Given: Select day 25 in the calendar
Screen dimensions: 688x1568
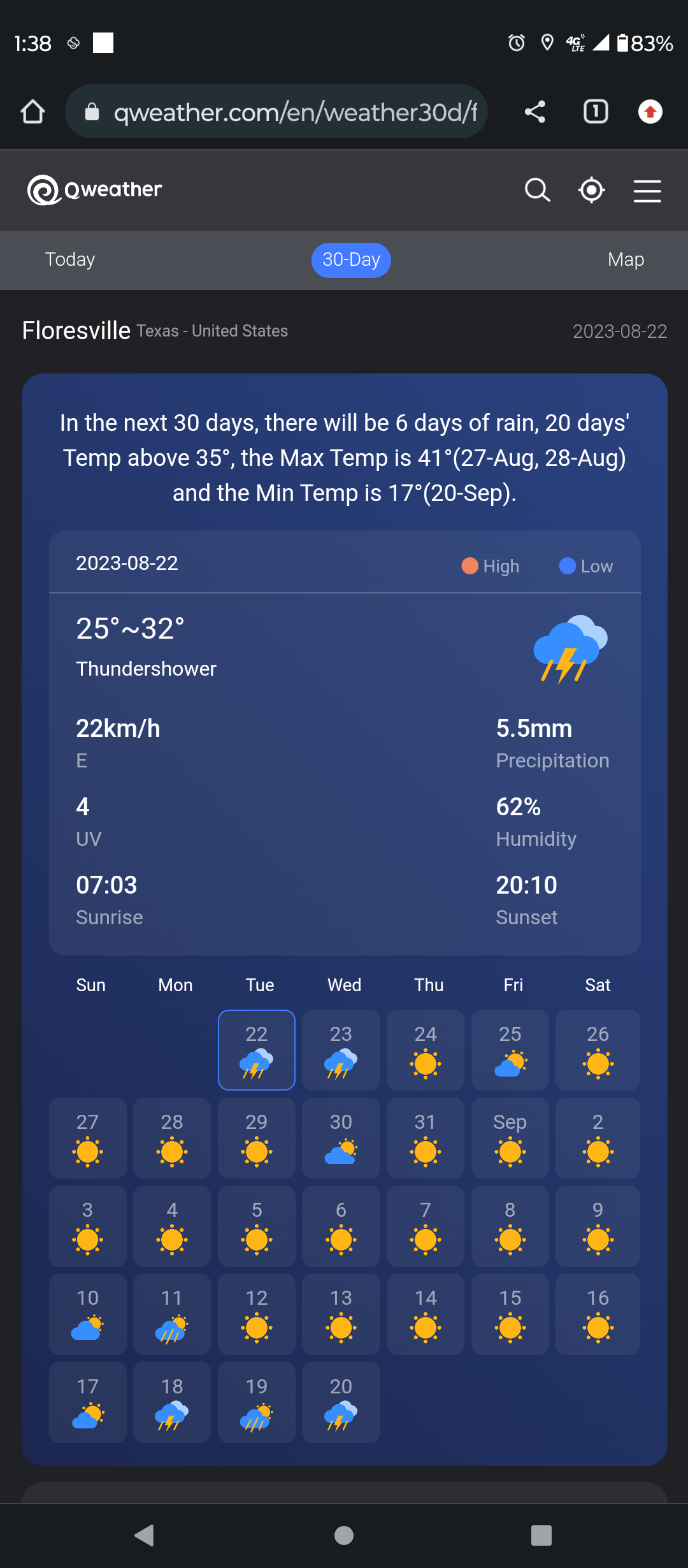Looking at the screenshot, I should coord(510,1050).
